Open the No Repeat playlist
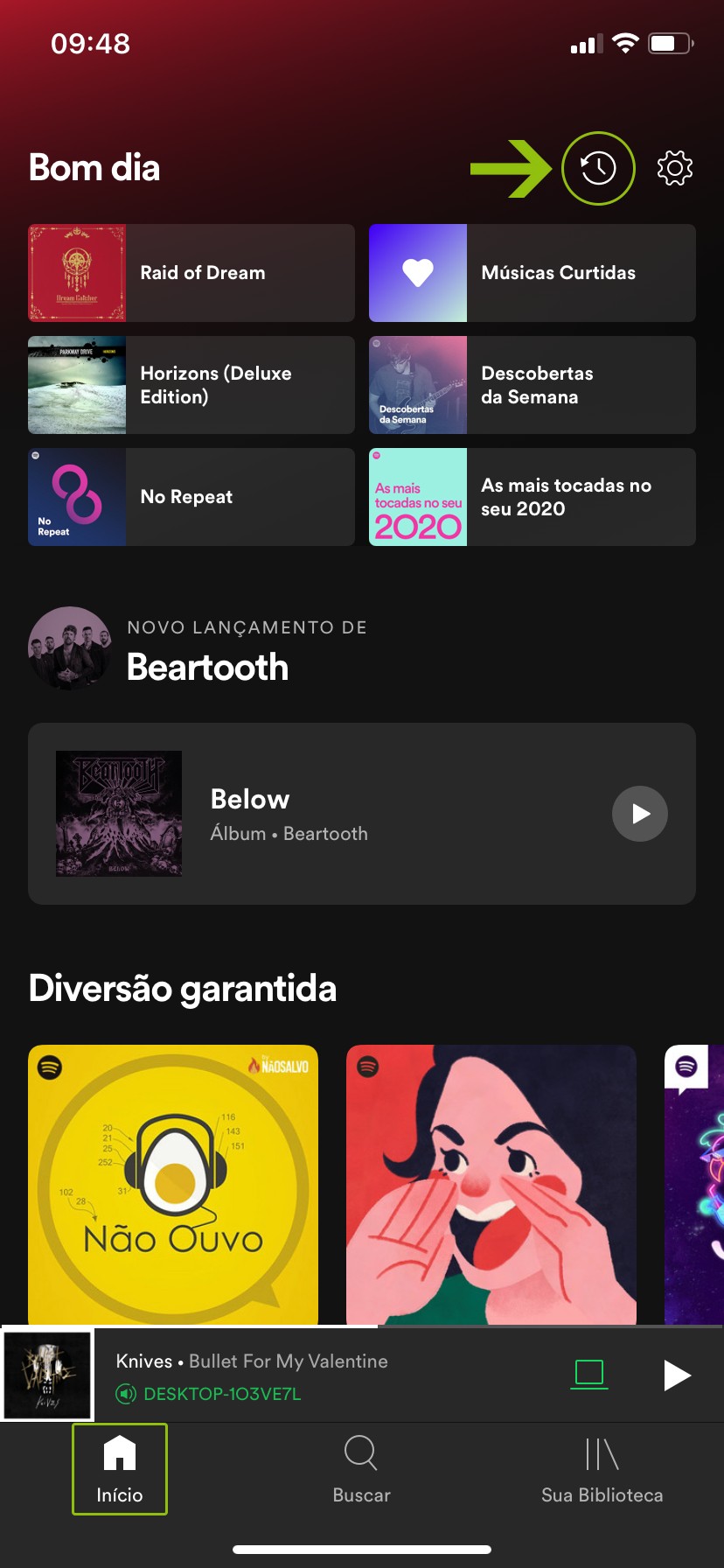Image resolution: width=724 pixels, height=1568 pixels. pyautogui.click(x=191, y=497)
